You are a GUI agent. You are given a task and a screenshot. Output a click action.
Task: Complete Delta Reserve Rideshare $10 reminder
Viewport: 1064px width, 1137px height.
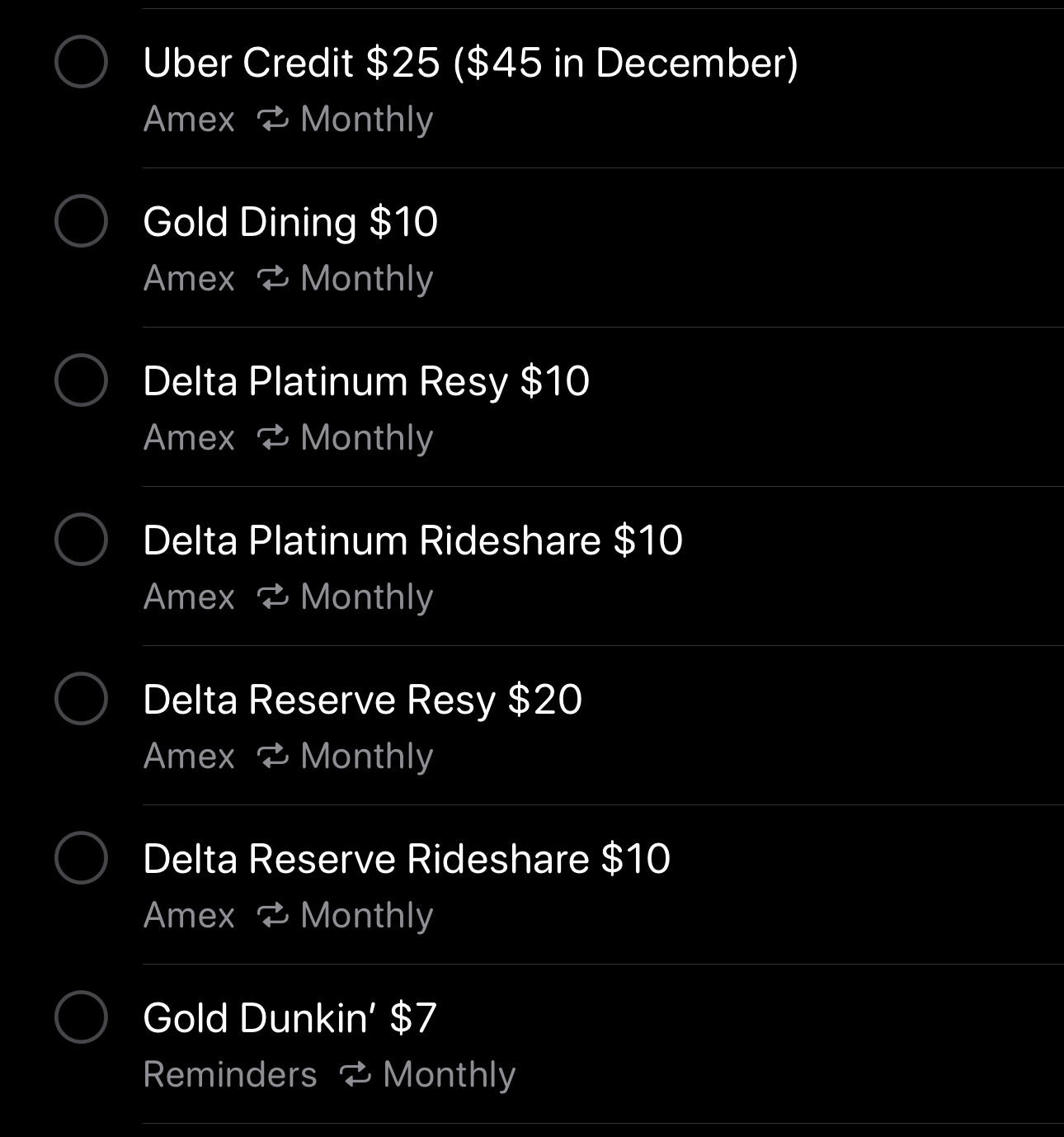(x=81, y=858)
